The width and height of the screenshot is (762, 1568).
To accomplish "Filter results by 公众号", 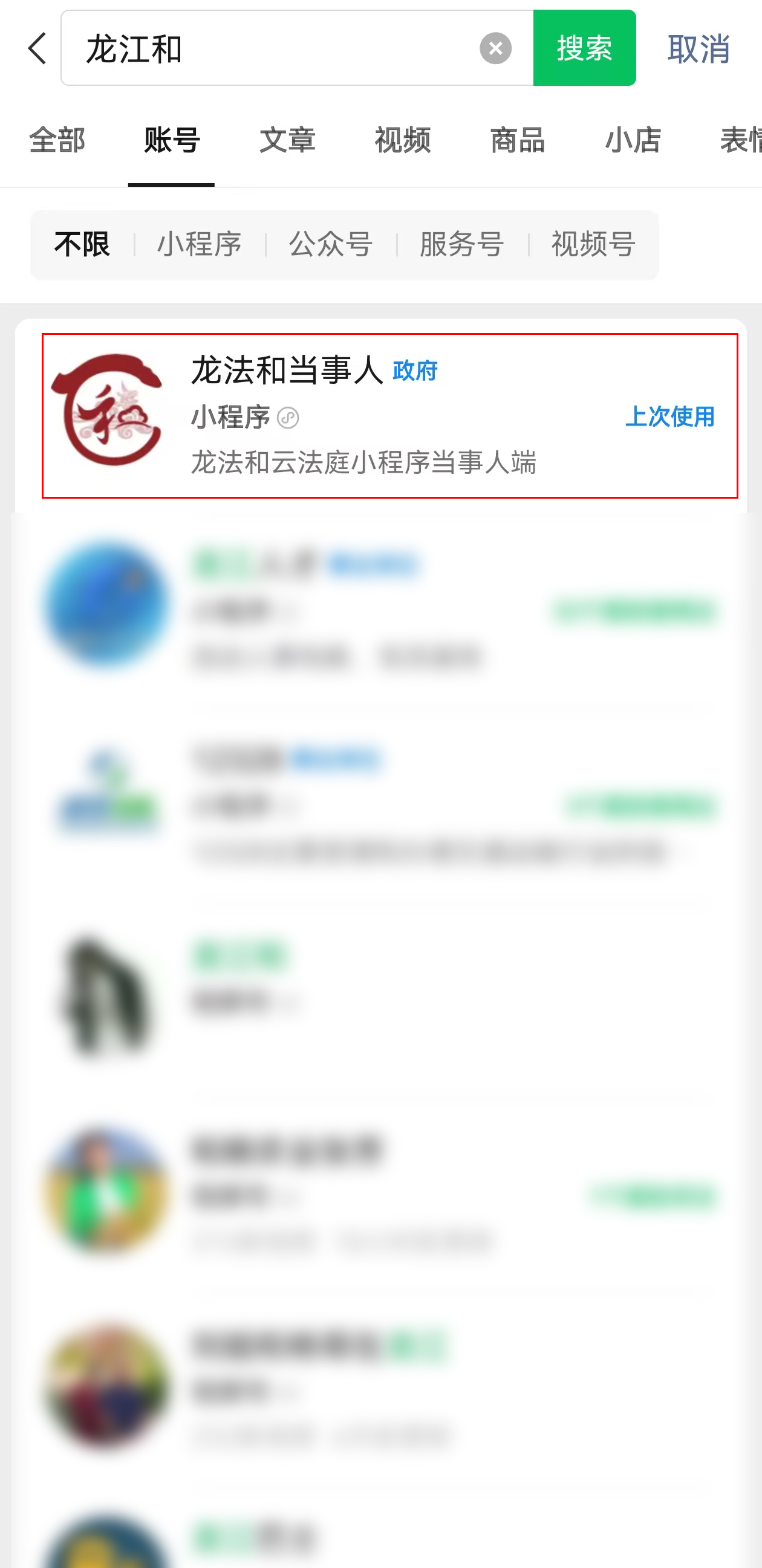I will coord(331,245).
